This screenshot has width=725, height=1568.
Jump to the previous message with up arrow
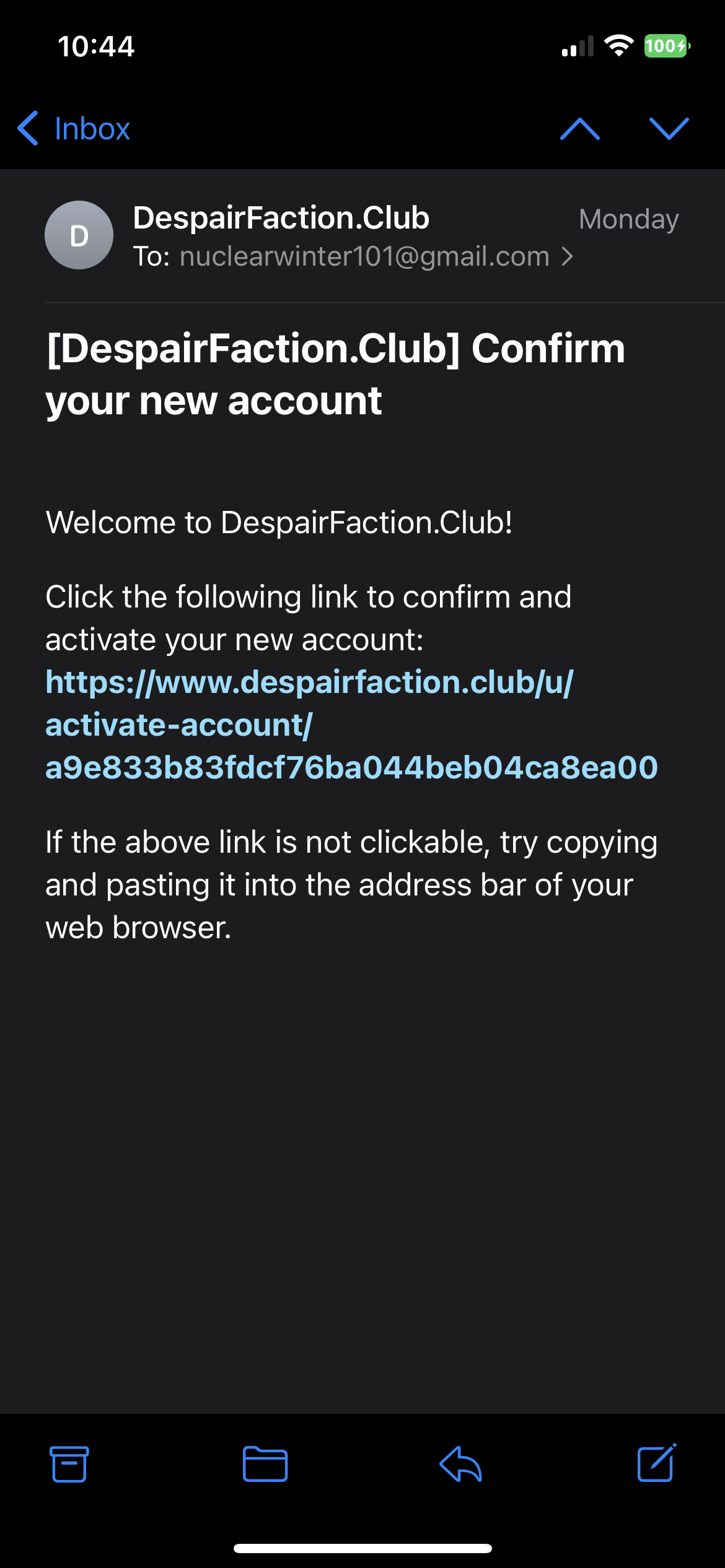[579, 129]
